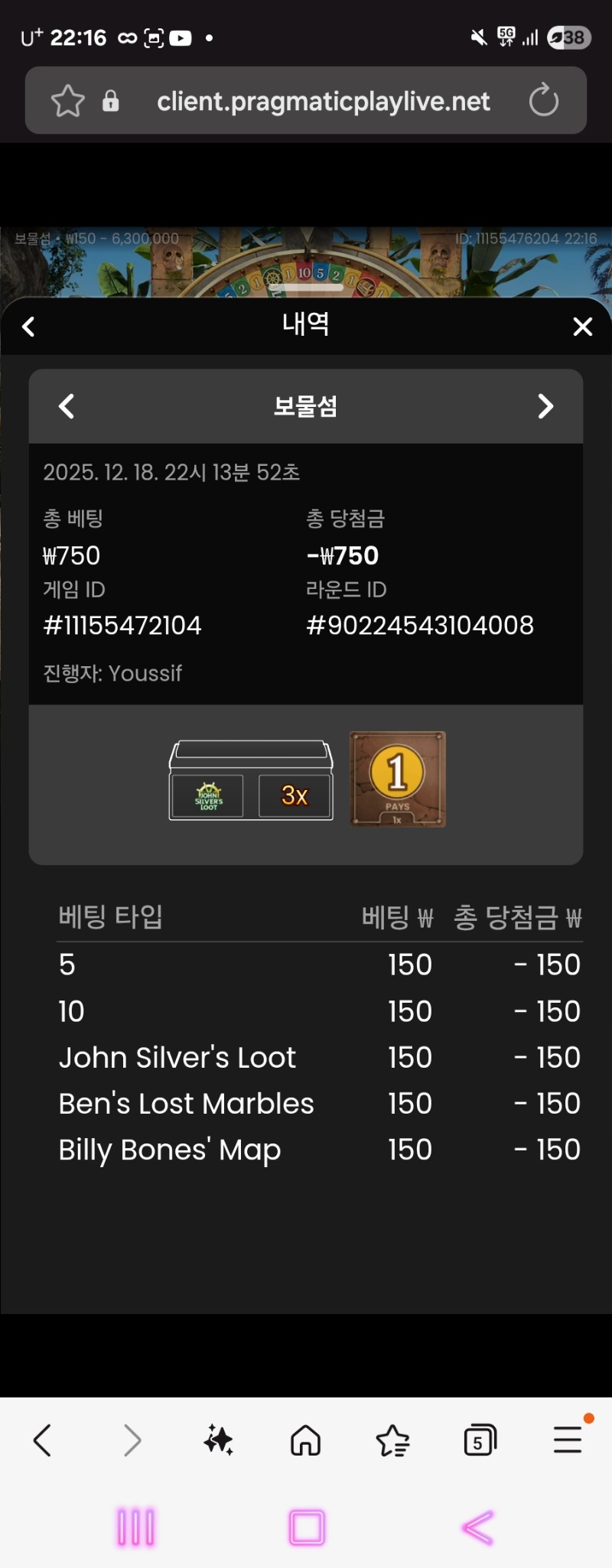Open the browser AI sparkle assistant
This screenshot has width=612, height=1568.
point(219,1441)
